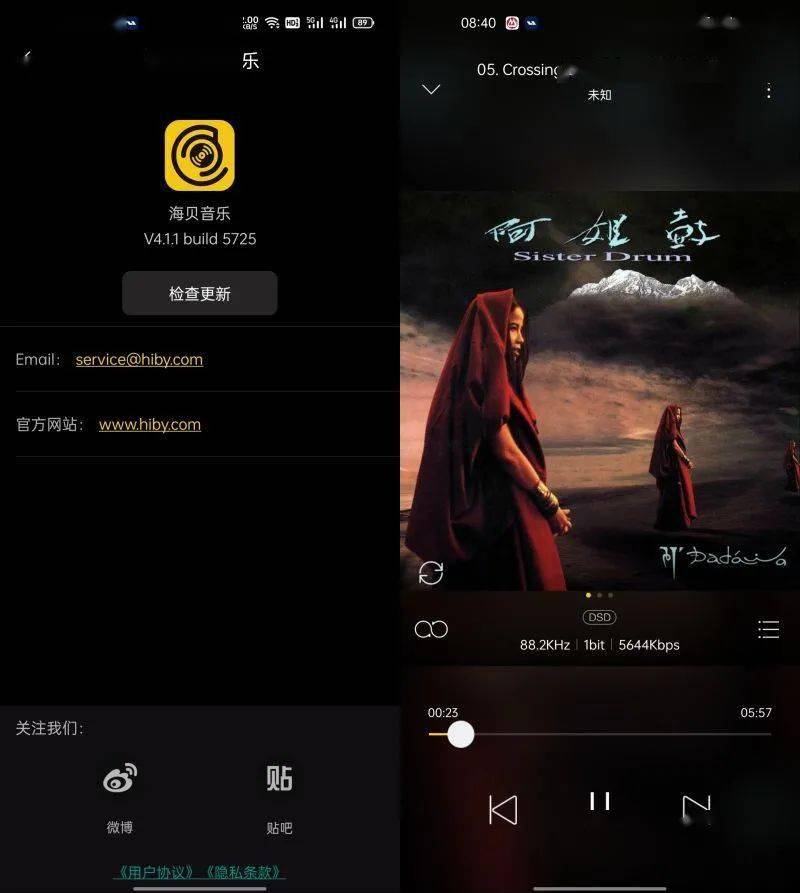Open the 用户协议 link
This screenshot has height=893, width=800.
[157, 872]
